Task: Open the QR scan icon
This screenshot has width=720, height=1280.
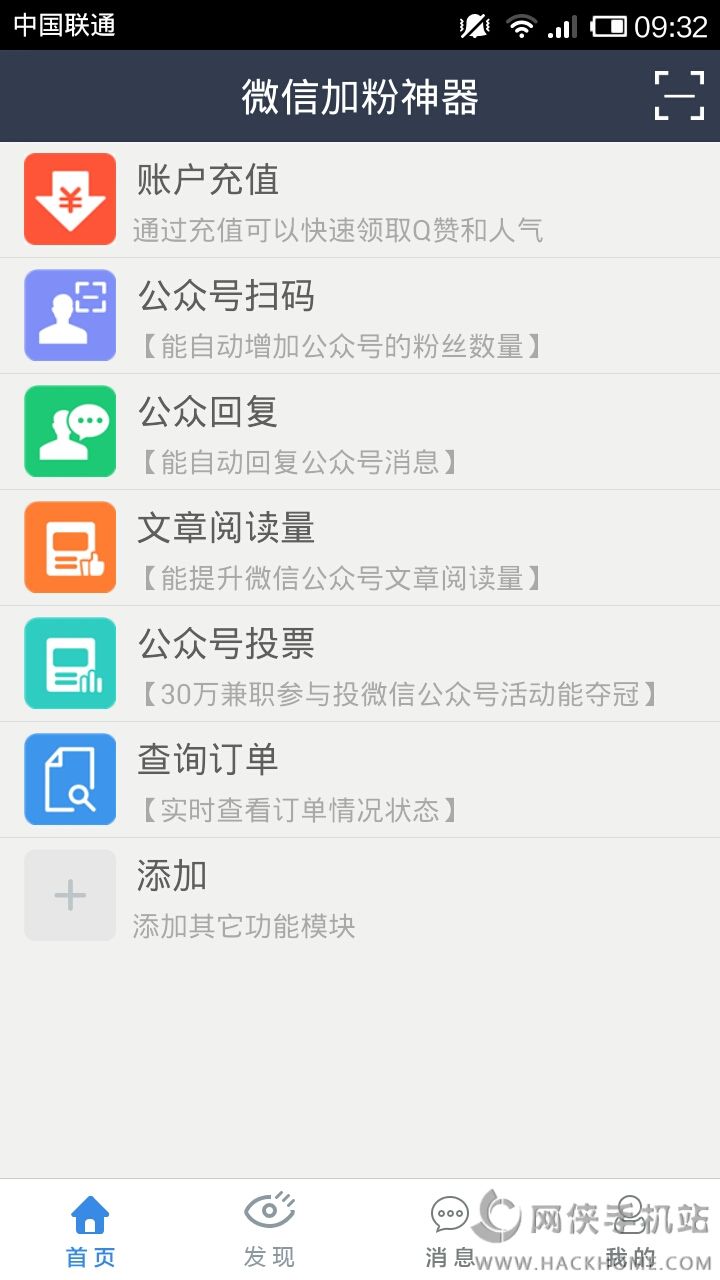Action: pos(679,96)
